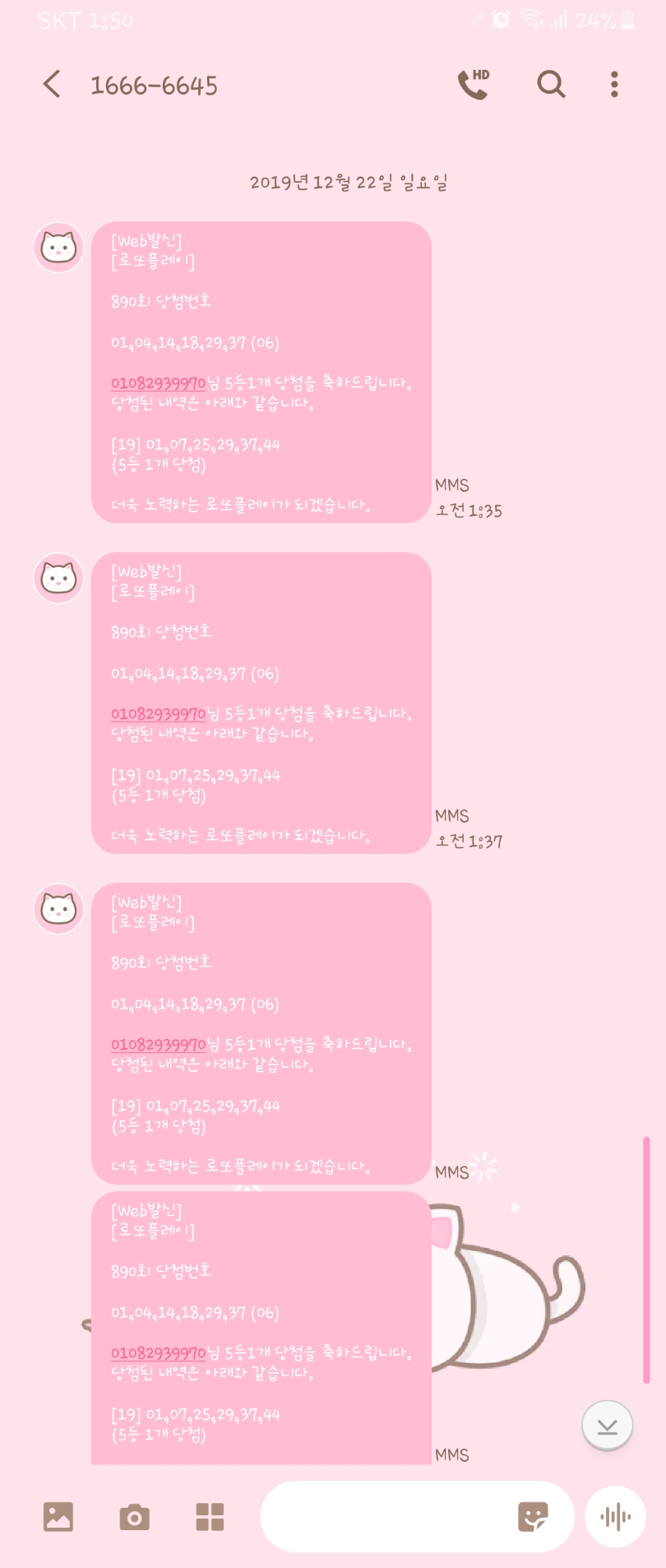Screen dimensions: 666x1568
Task: Open the attachments grid menu
Action: 210,1516
